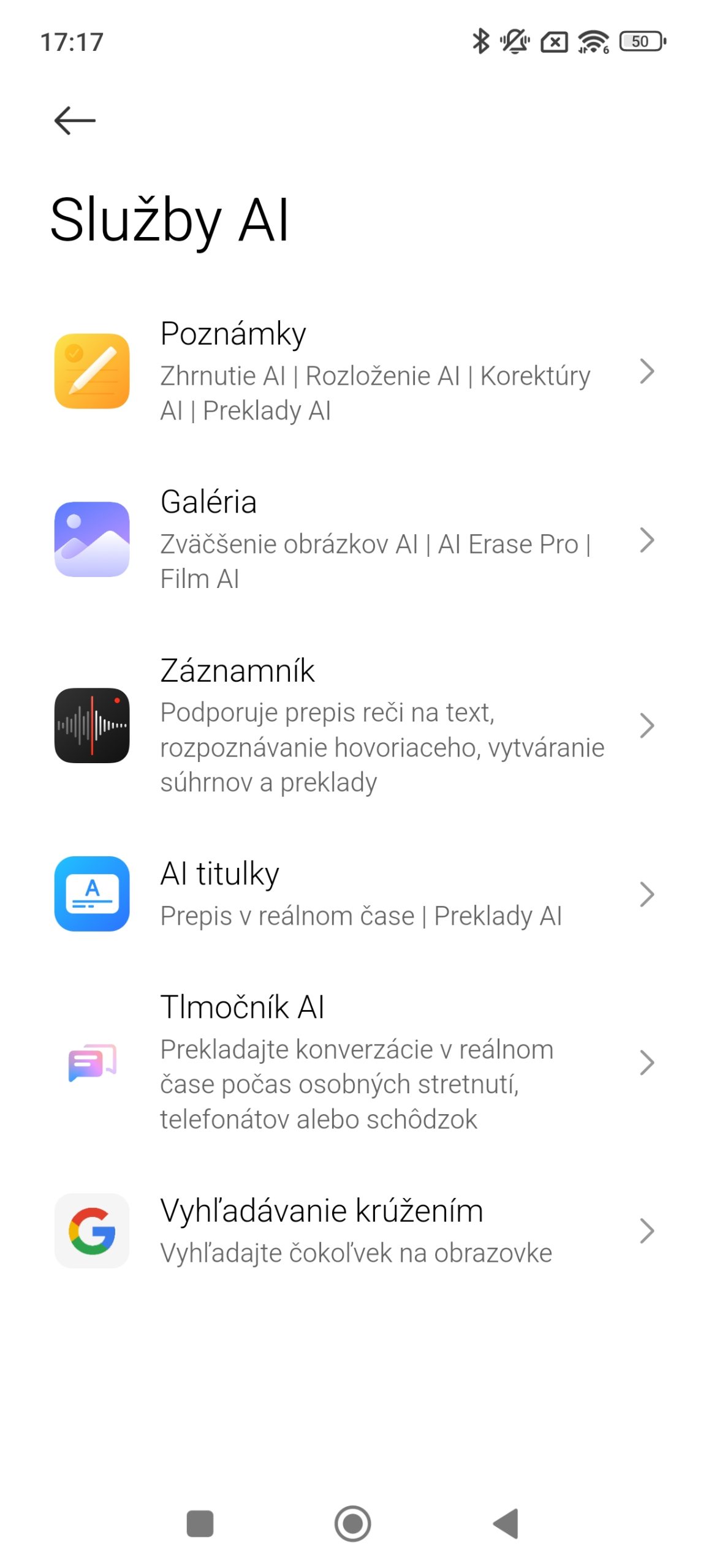Open Galéria AI services
706x1568 pixels.
(x=353, y=540)
